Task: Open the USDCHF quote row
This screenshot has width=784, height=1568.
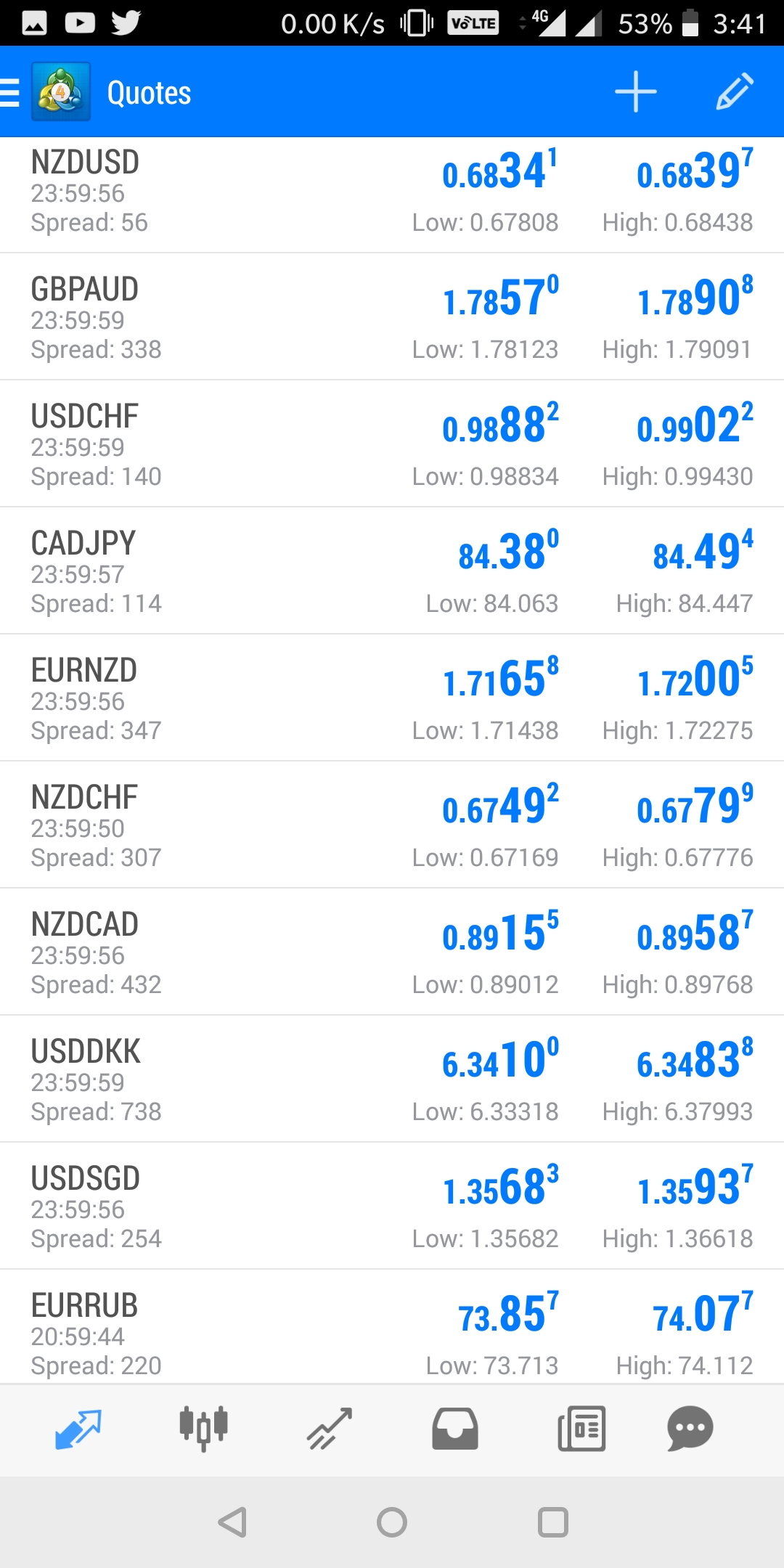Action: click(x=392, y=445)
